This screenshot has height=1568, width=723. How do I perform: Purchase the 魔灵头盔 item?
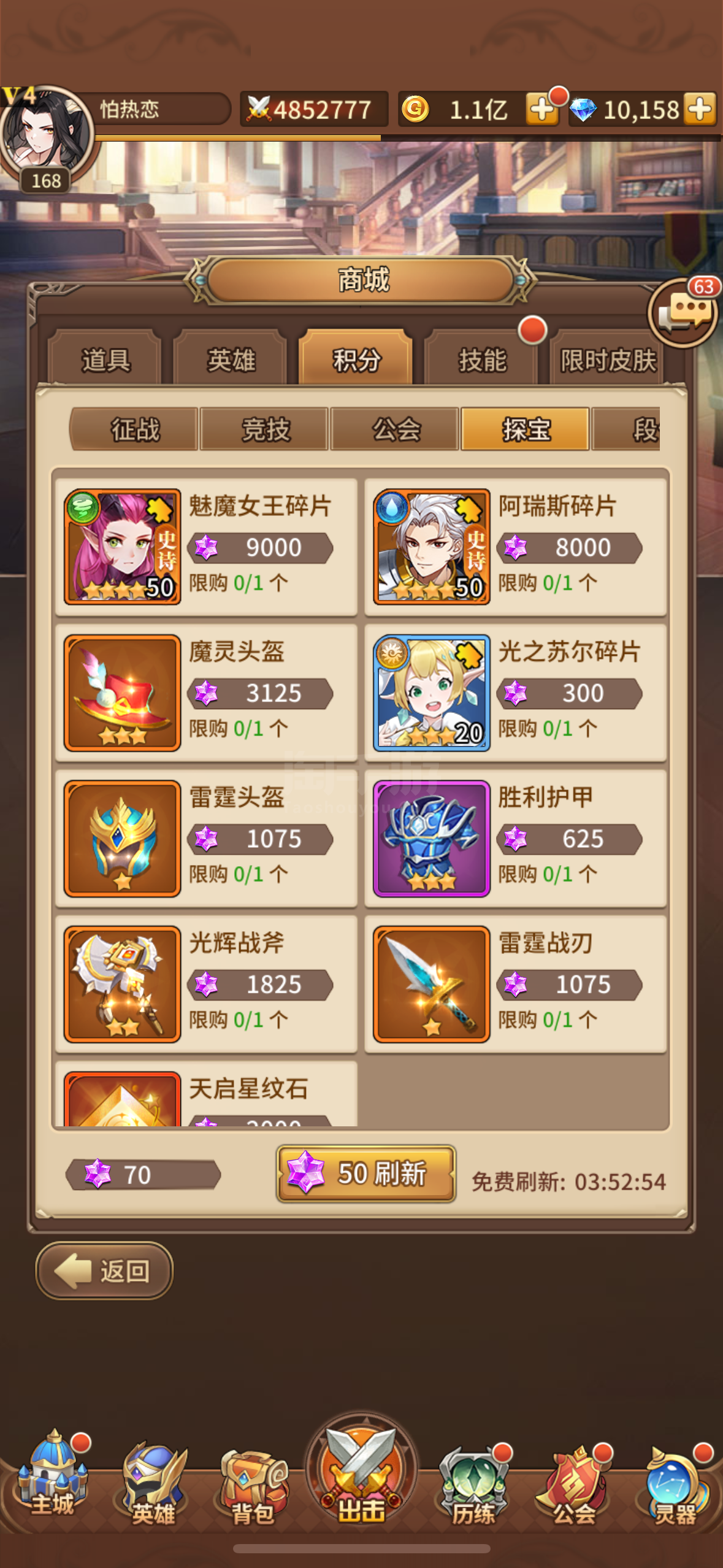206,693
